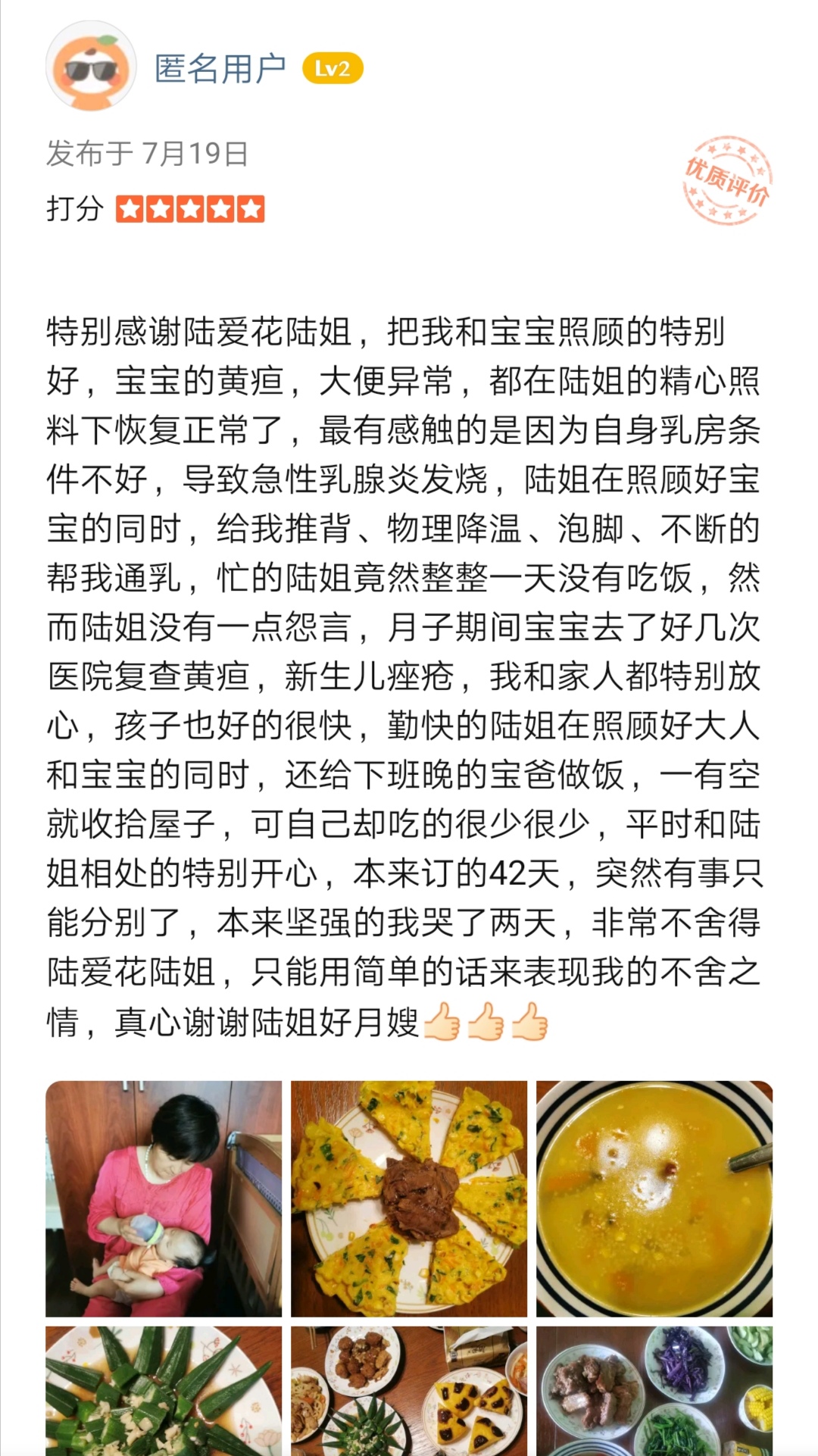View the egg pancake plate photo

coord(409,1198)
